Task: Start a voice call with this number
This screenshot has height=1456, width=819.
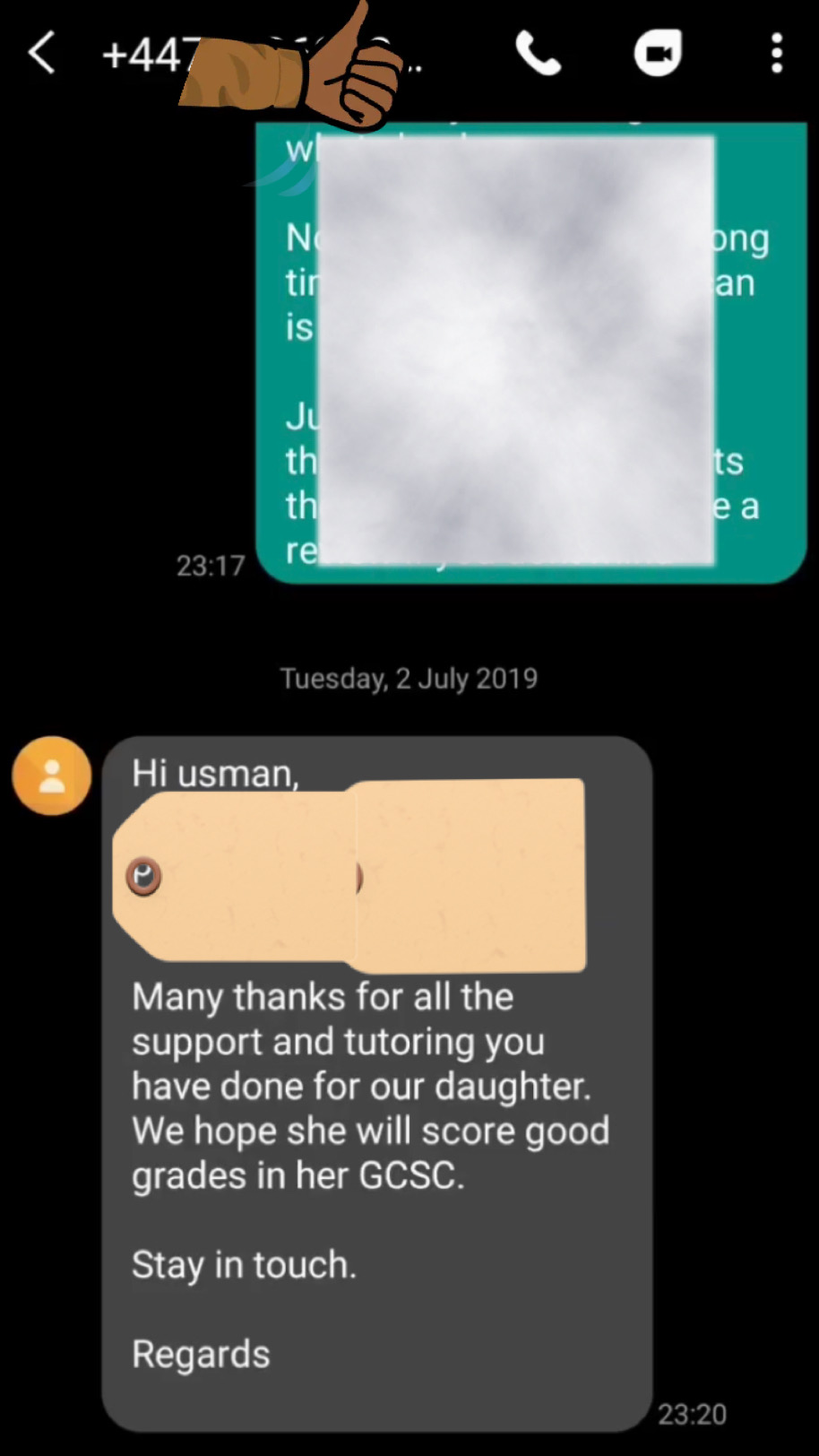Action: (x=539, y=54)
